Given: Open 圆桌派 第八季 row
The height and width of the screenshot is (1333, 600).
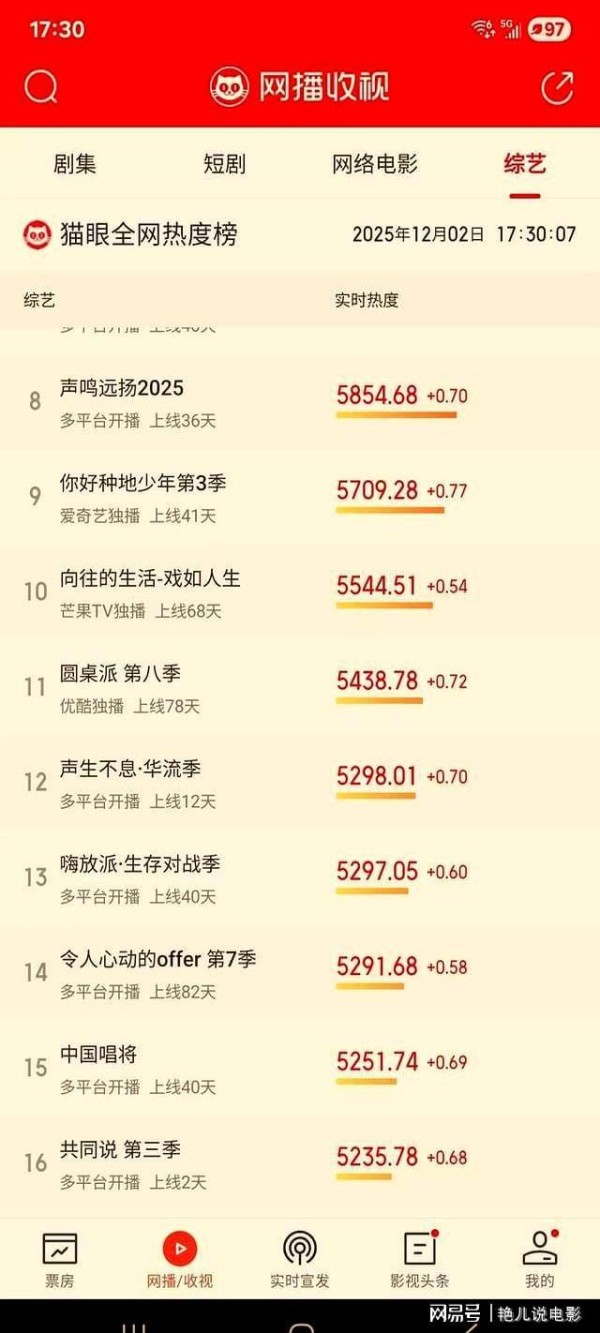Looking at the screenshot, I should pyautogui.click(x=120, y=674).
